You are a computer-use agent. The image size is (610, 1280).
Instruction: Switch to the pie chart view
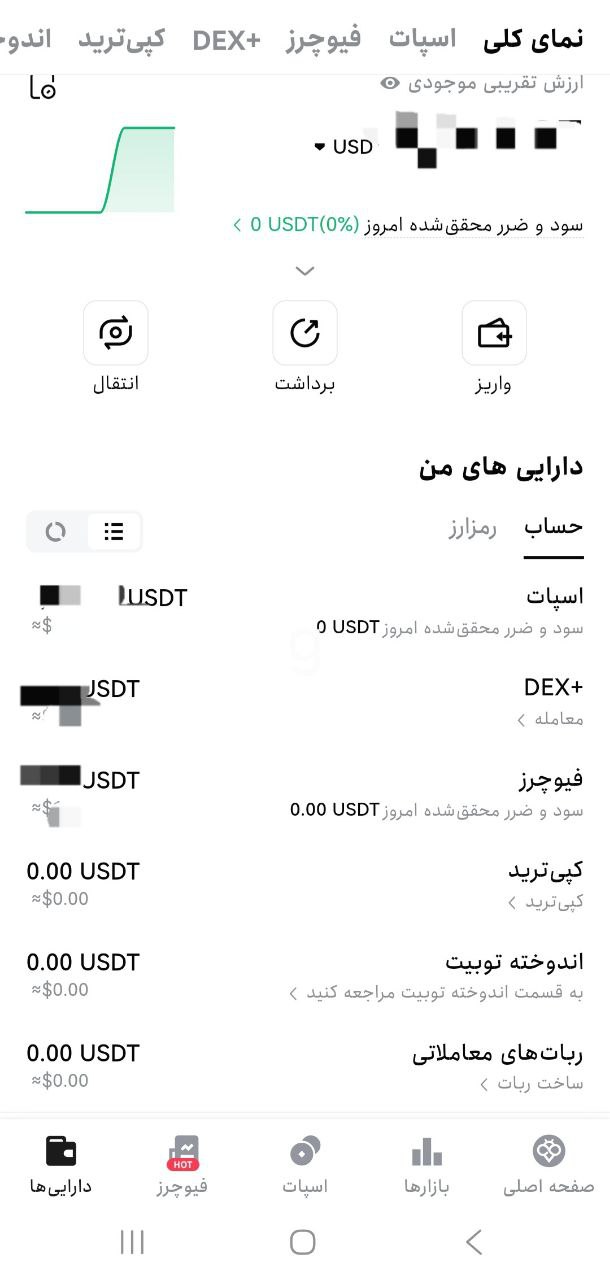(x=56, y=532)
